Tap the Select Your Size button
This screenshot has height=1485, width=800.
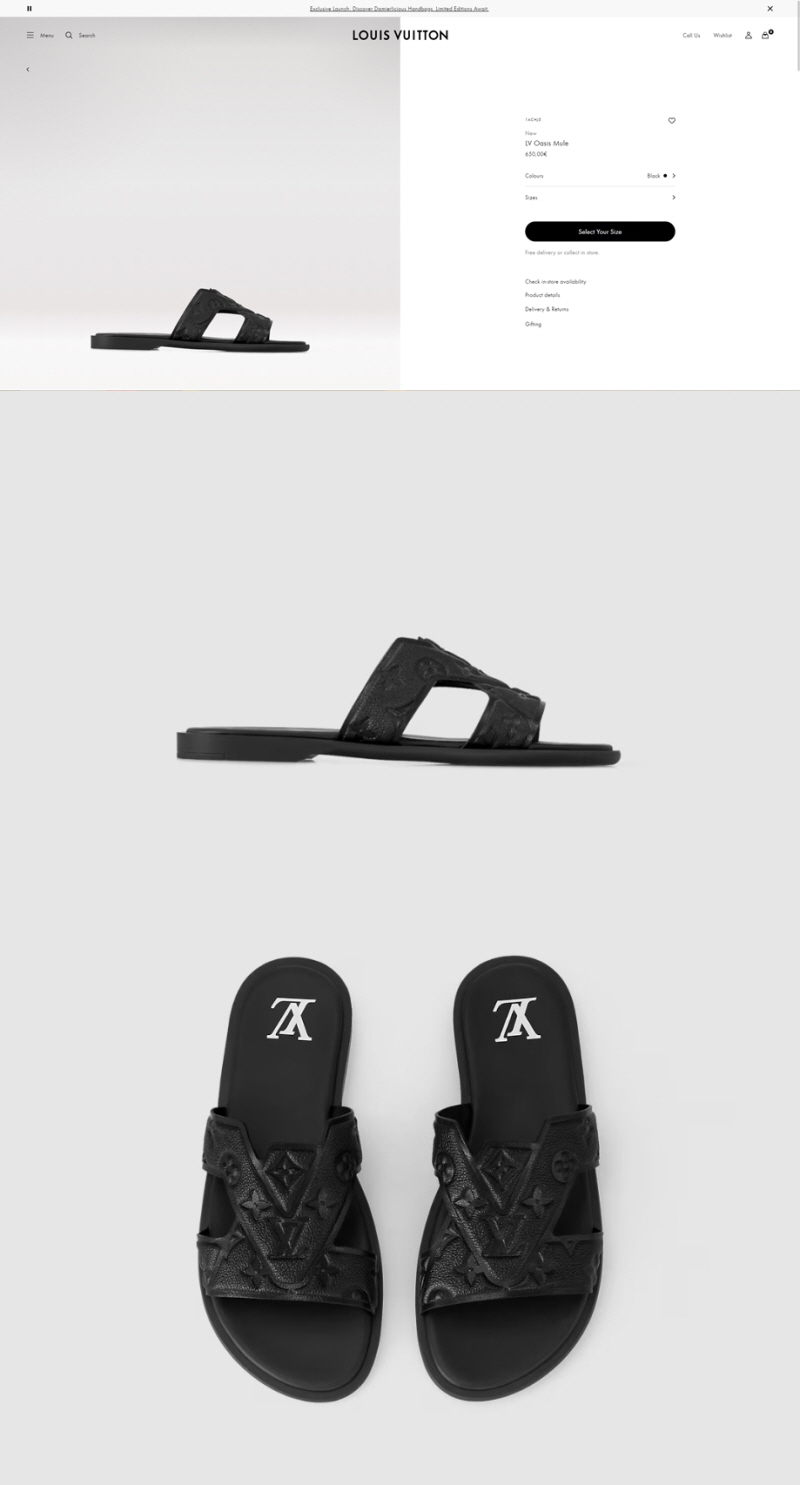pos(600,231)
